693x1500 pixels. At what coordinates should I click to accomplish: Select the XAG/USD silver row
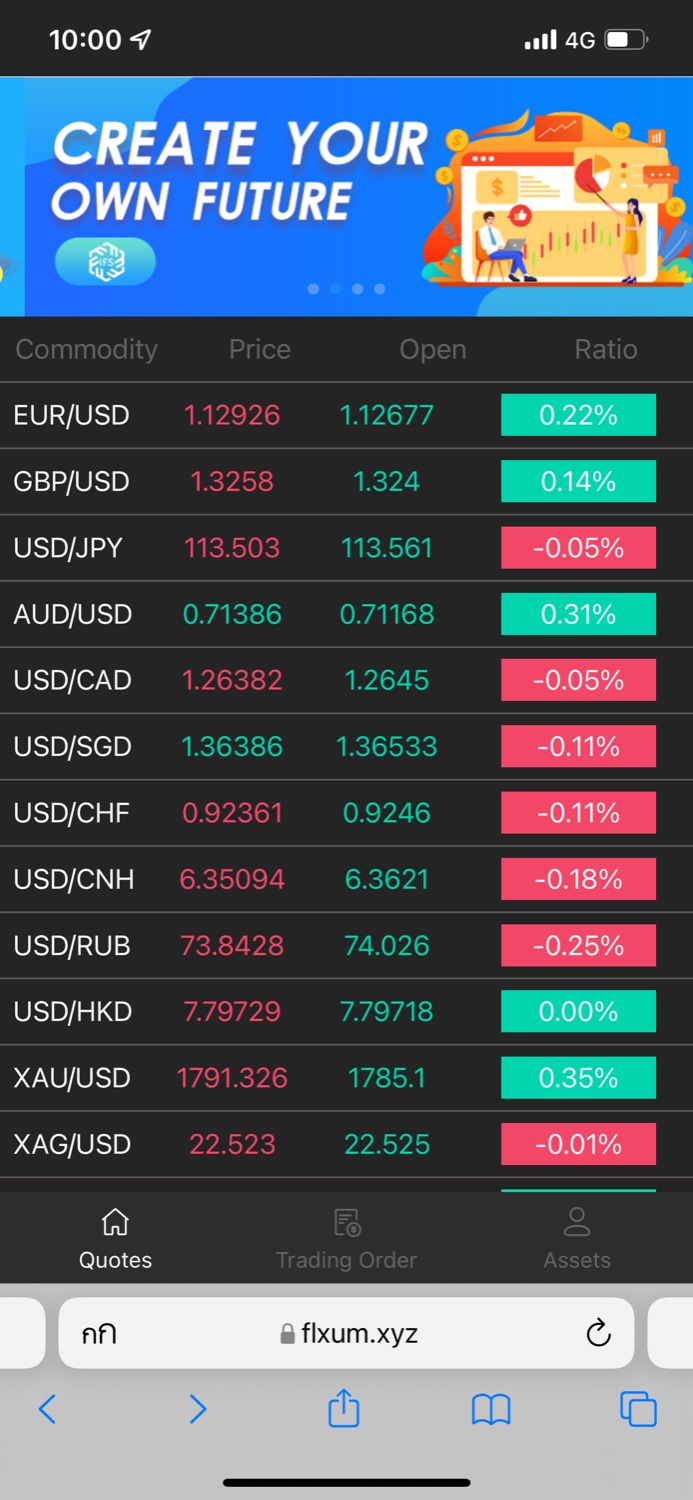[x=72, y=1144]
